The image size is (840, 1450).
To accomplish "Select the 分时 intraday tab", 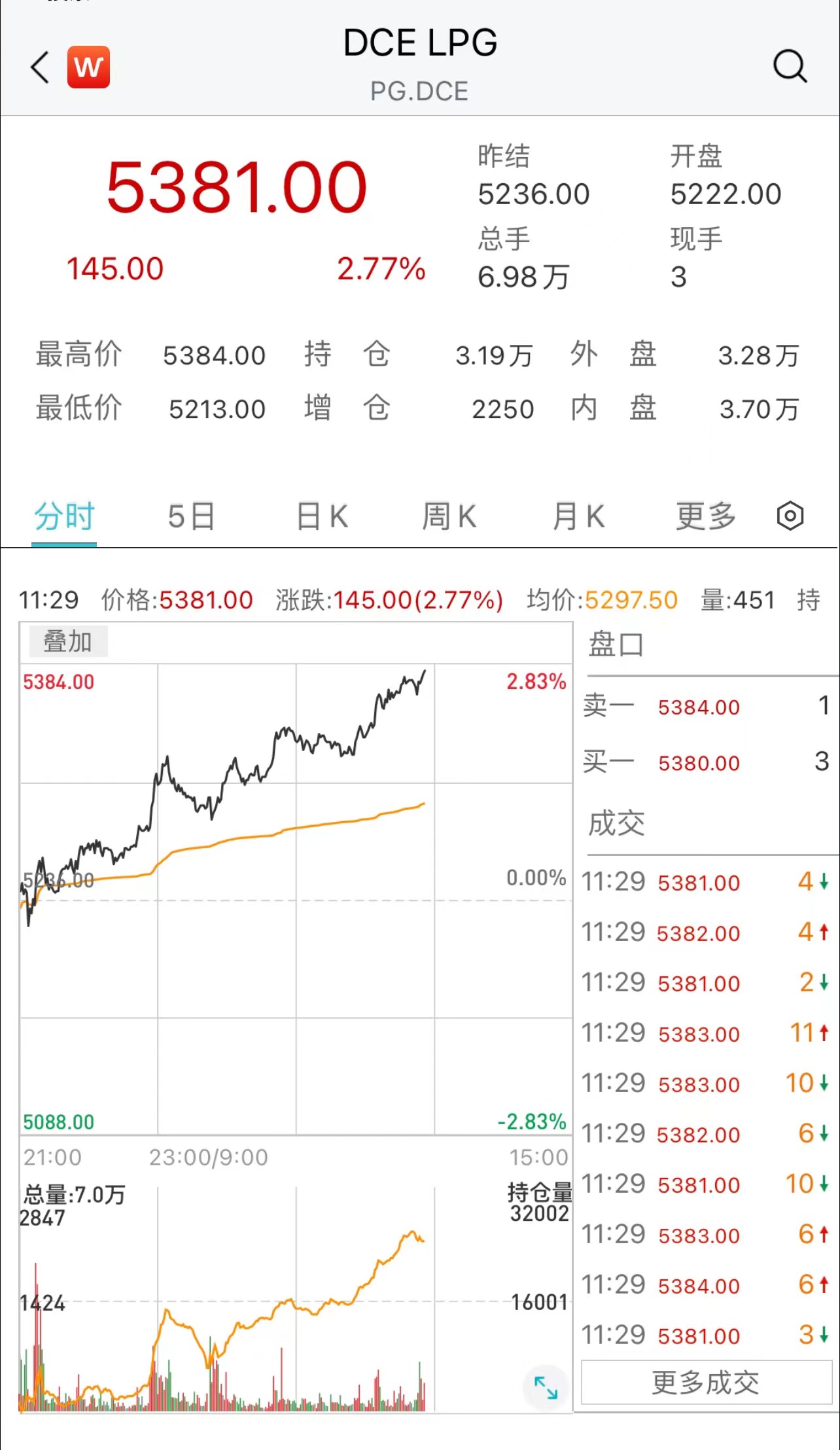I will 64,517.
